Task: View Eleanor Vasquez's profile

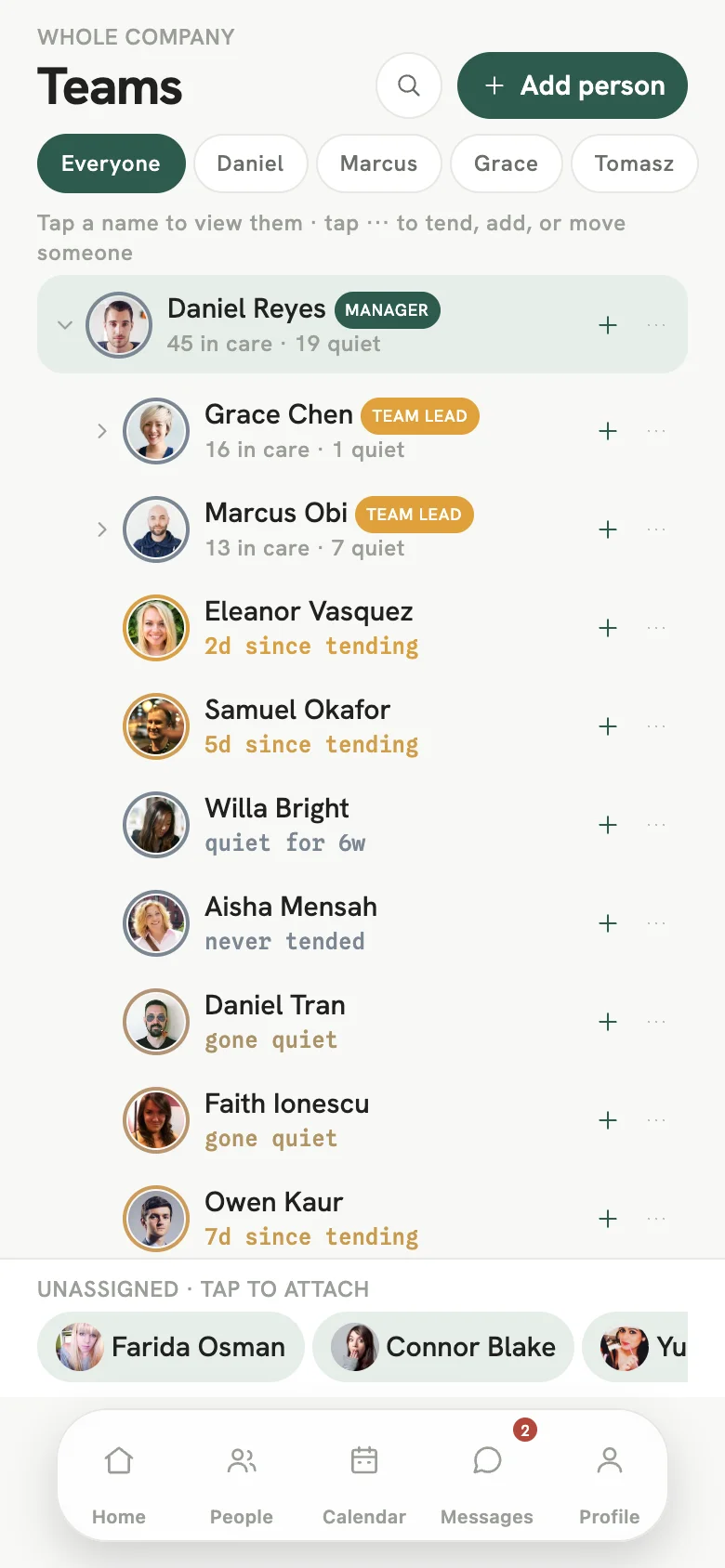Action: 309,611
